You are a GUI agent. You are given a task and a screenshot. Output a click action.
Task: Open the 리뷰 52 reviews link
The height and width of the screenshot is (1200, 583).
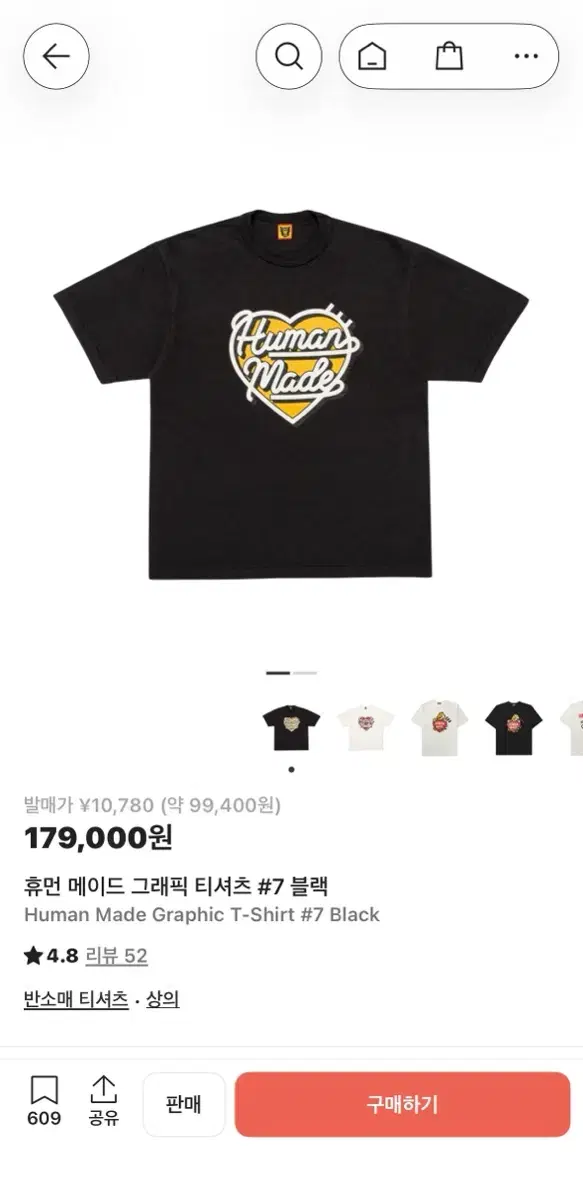[x=116, y=955]
